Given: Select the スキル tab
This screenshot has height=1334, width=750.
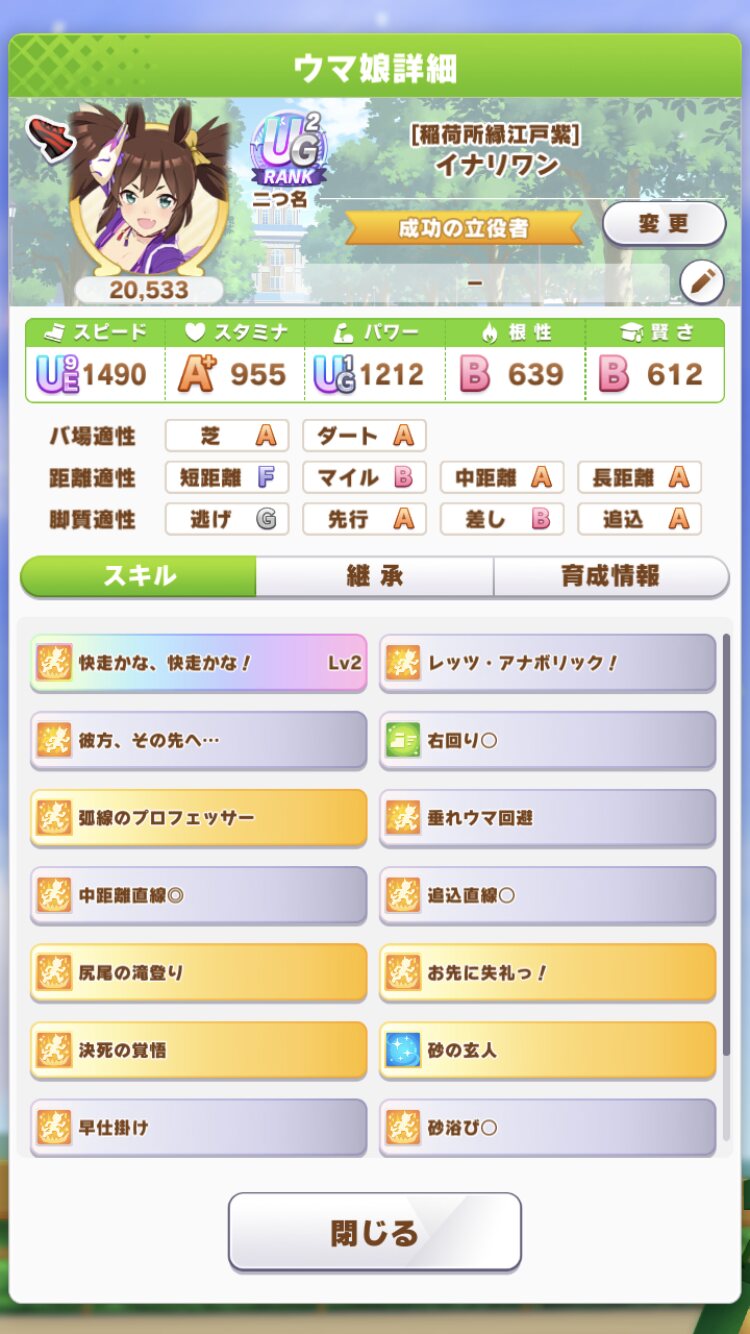Looking at the screenshot, I should pyautogui.click(x=139, y=576).
